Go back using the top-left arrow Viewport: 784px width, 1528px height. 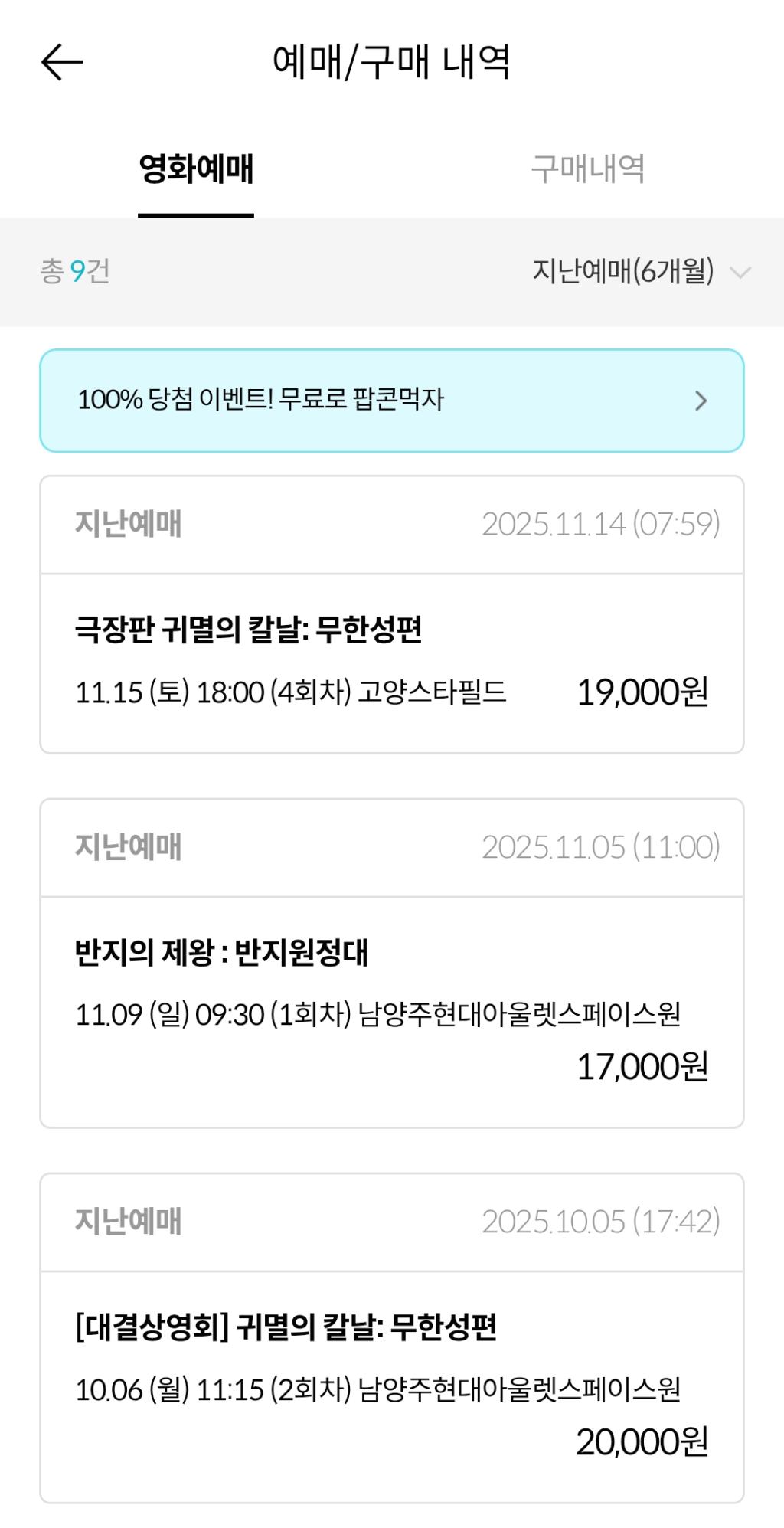pyautogui.click(x=61, y=62)
